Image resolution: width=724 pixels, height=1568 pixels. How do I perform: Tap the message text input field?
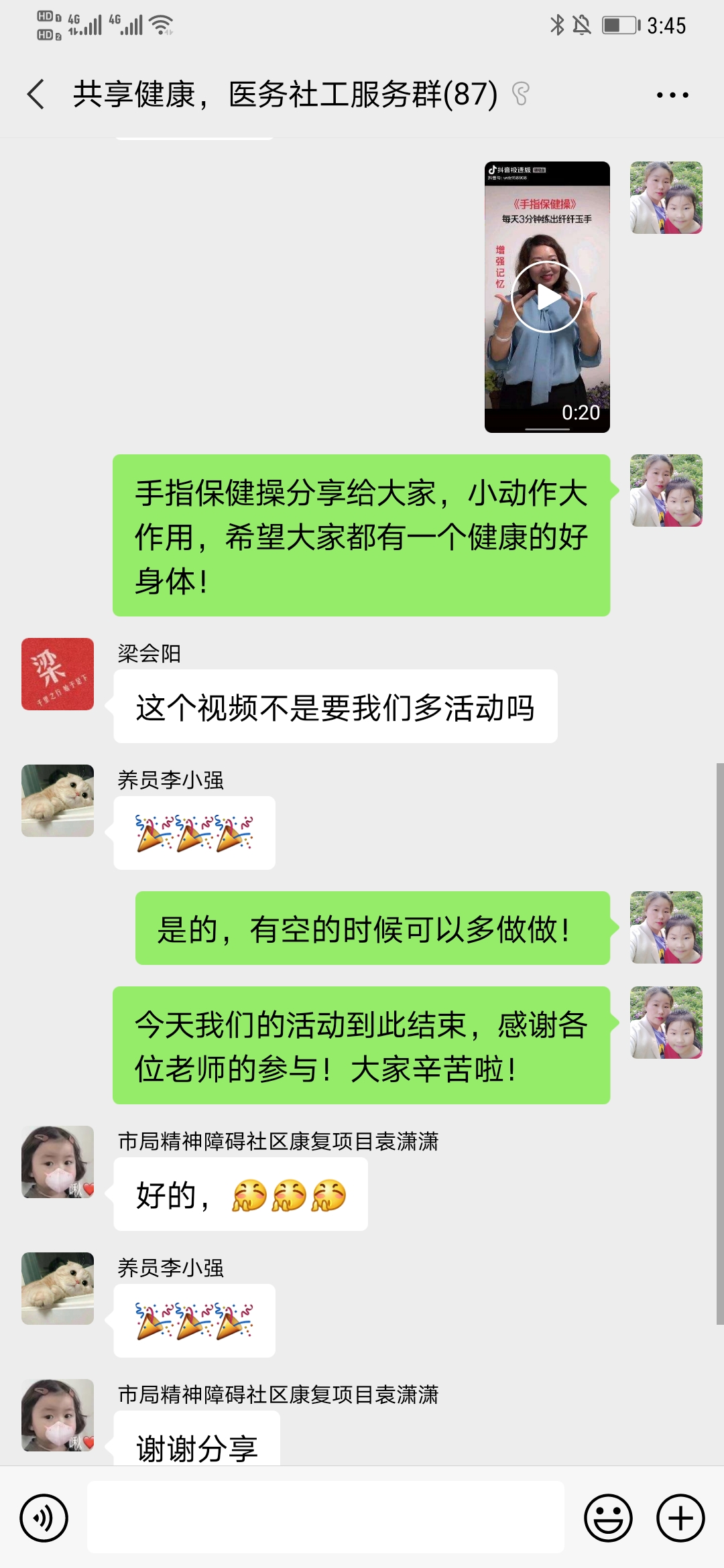325,1518
